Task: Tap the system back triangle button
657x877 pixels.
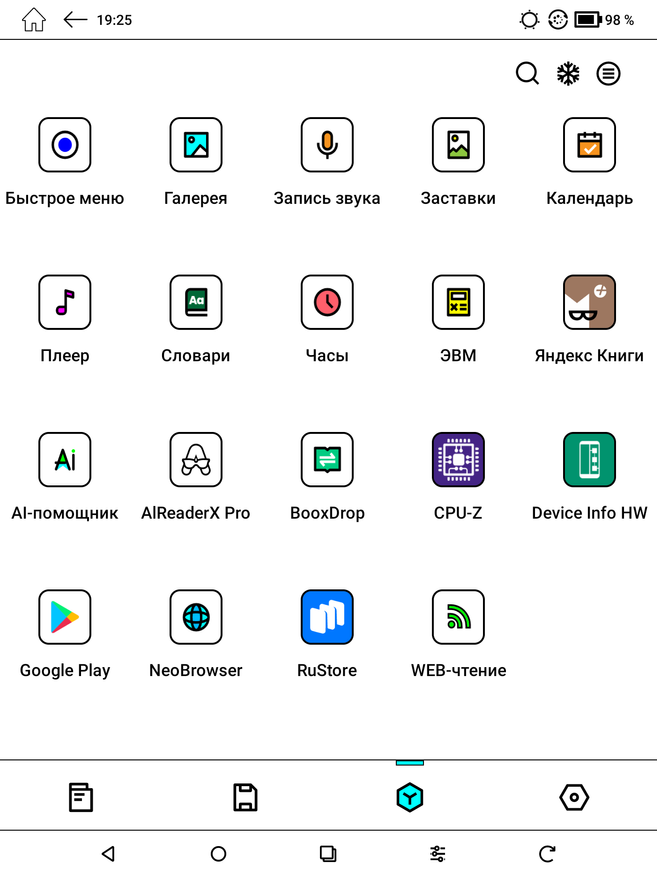Action: click(108, 853)
